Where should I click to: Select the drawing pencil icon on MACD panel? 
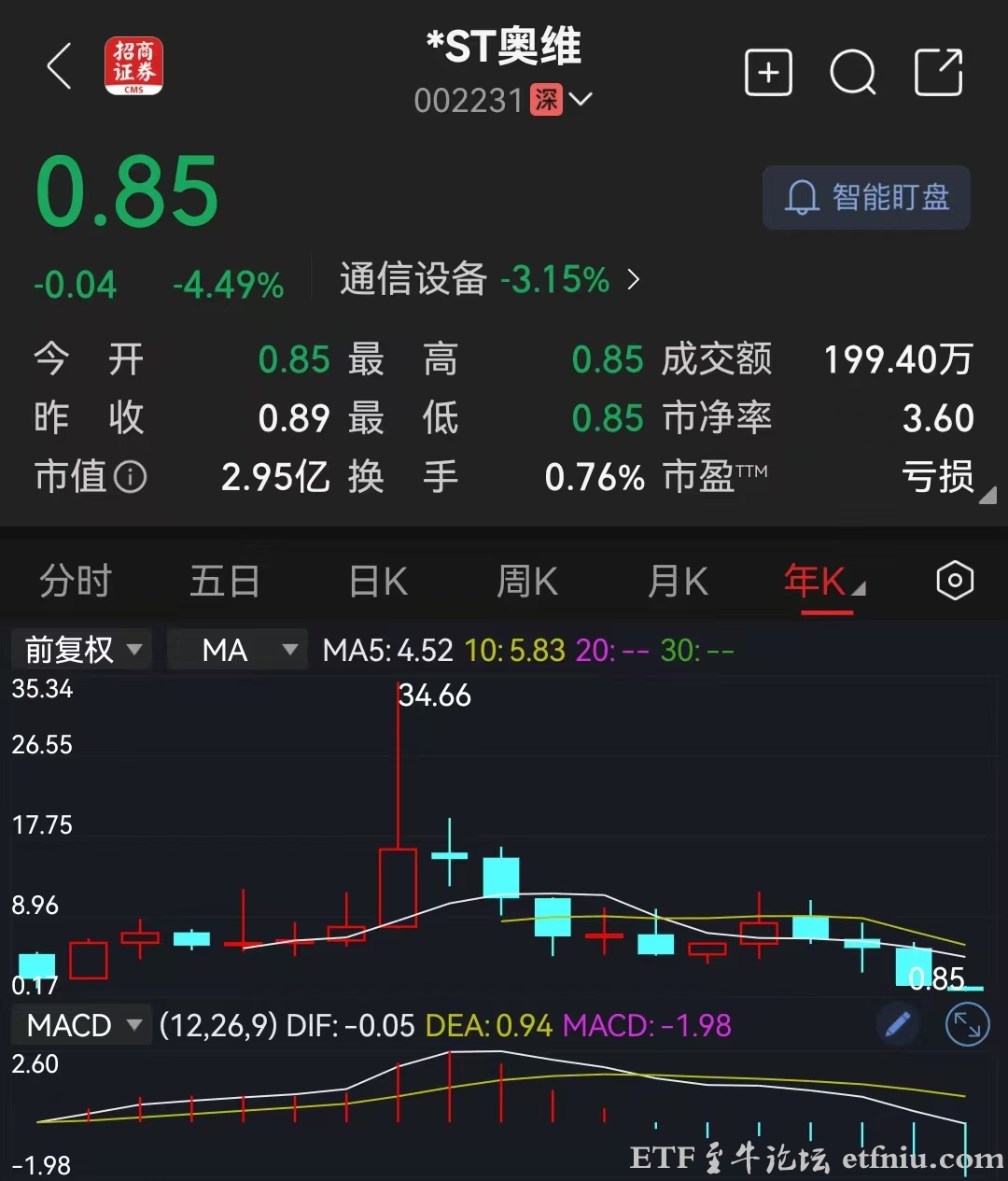tap(897, 1024)
